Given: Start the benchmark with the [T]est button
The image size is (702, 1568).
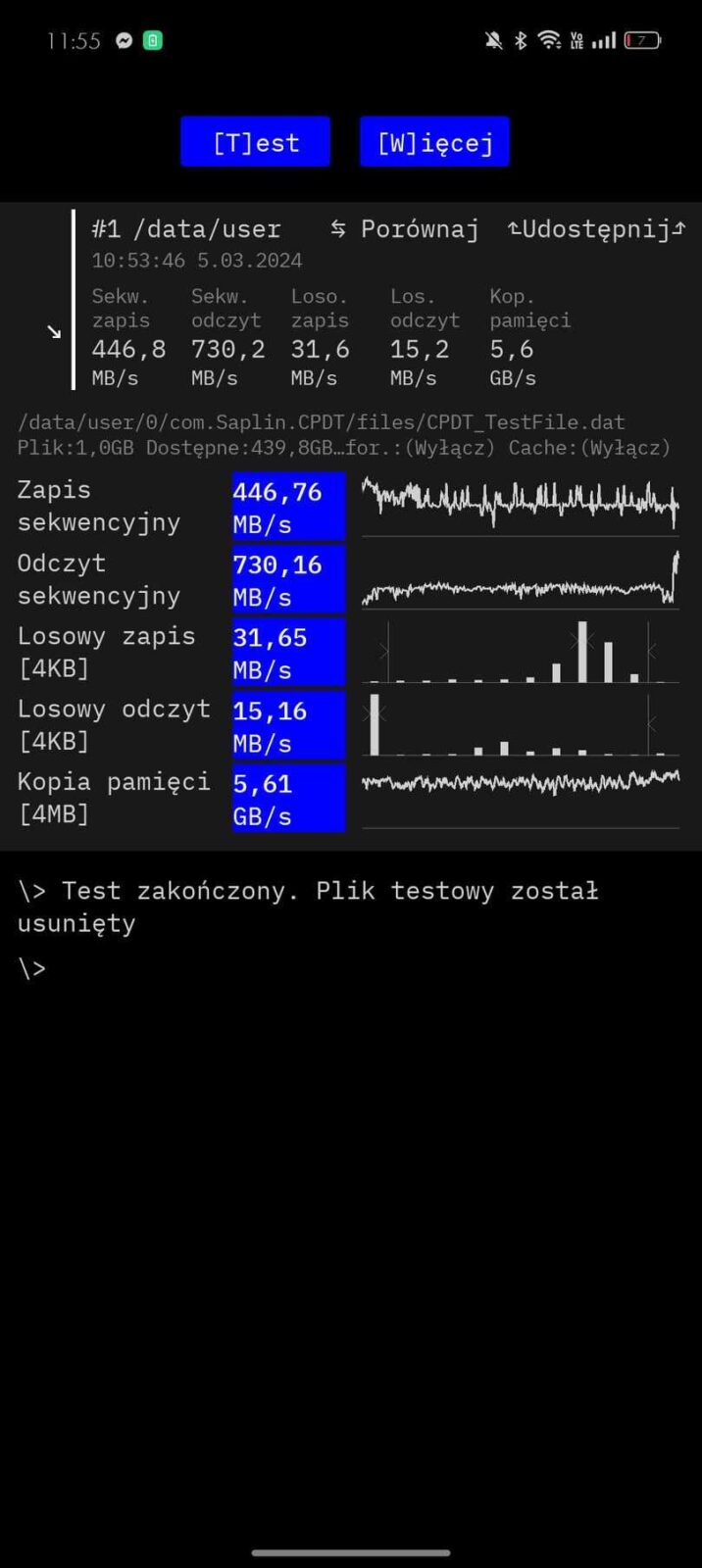Looking at the screenshot, I should (x=255, y=142).
